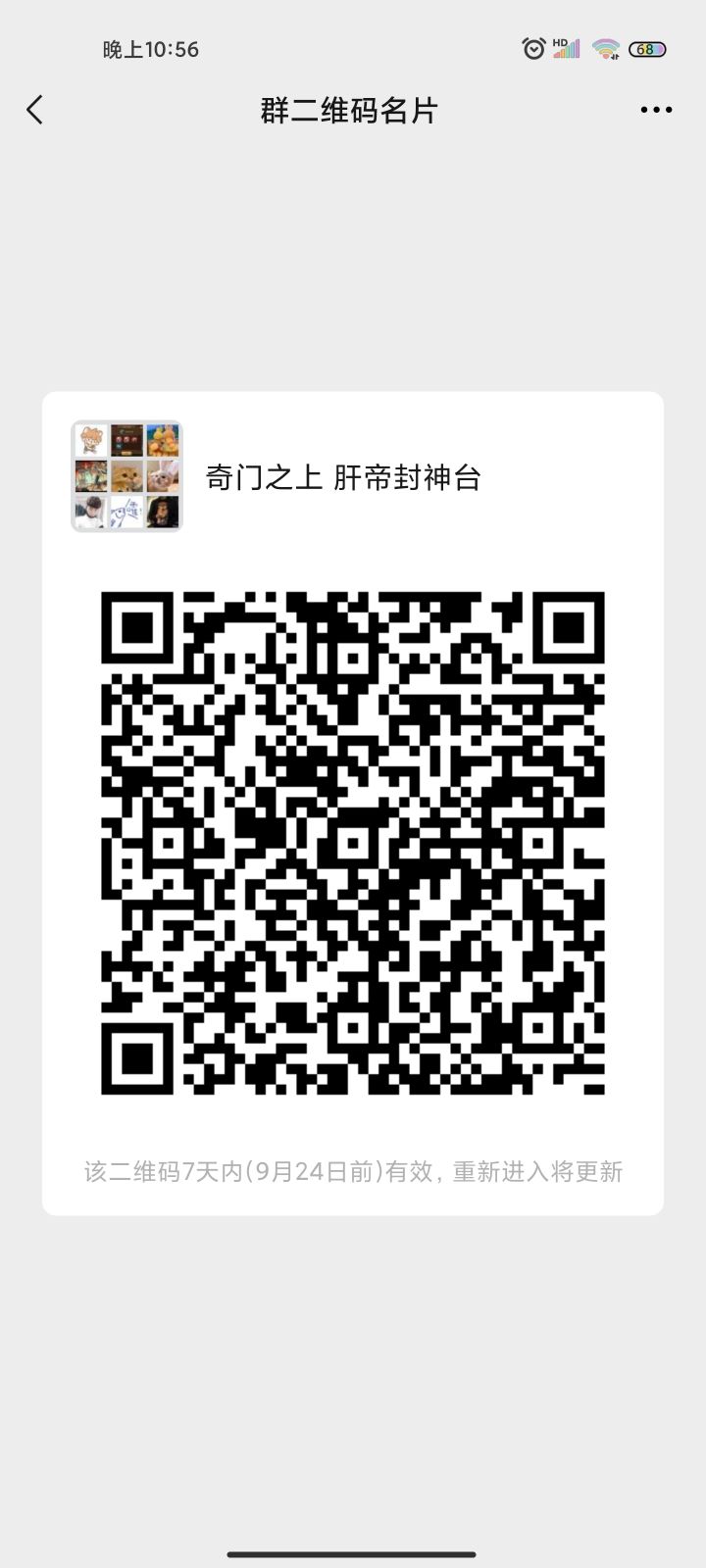Tap the cartoon bear in avatar grid corner

pyautogui.click(x=89, y=440)
